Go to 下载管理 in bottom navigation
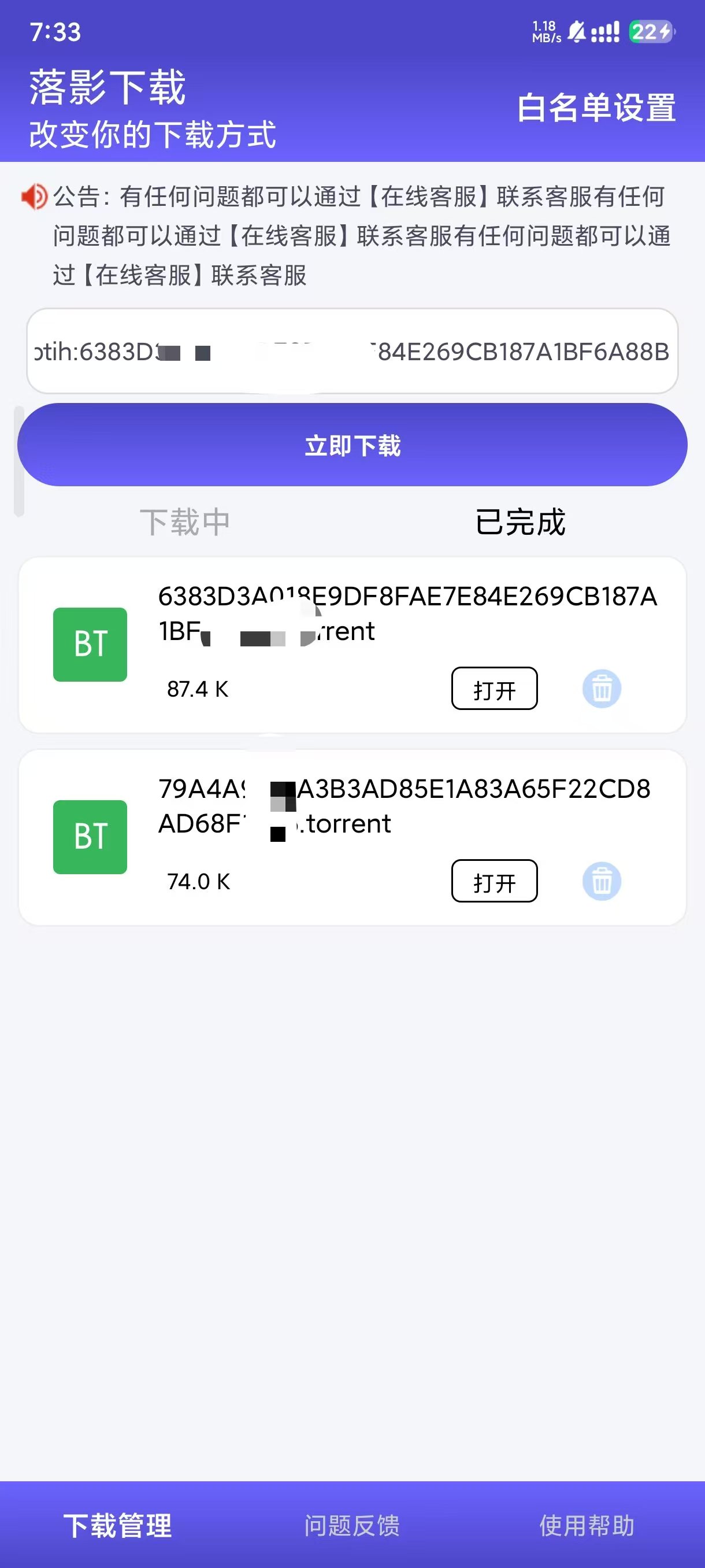Screen dimensions: 705x1568 (118, 1525)
